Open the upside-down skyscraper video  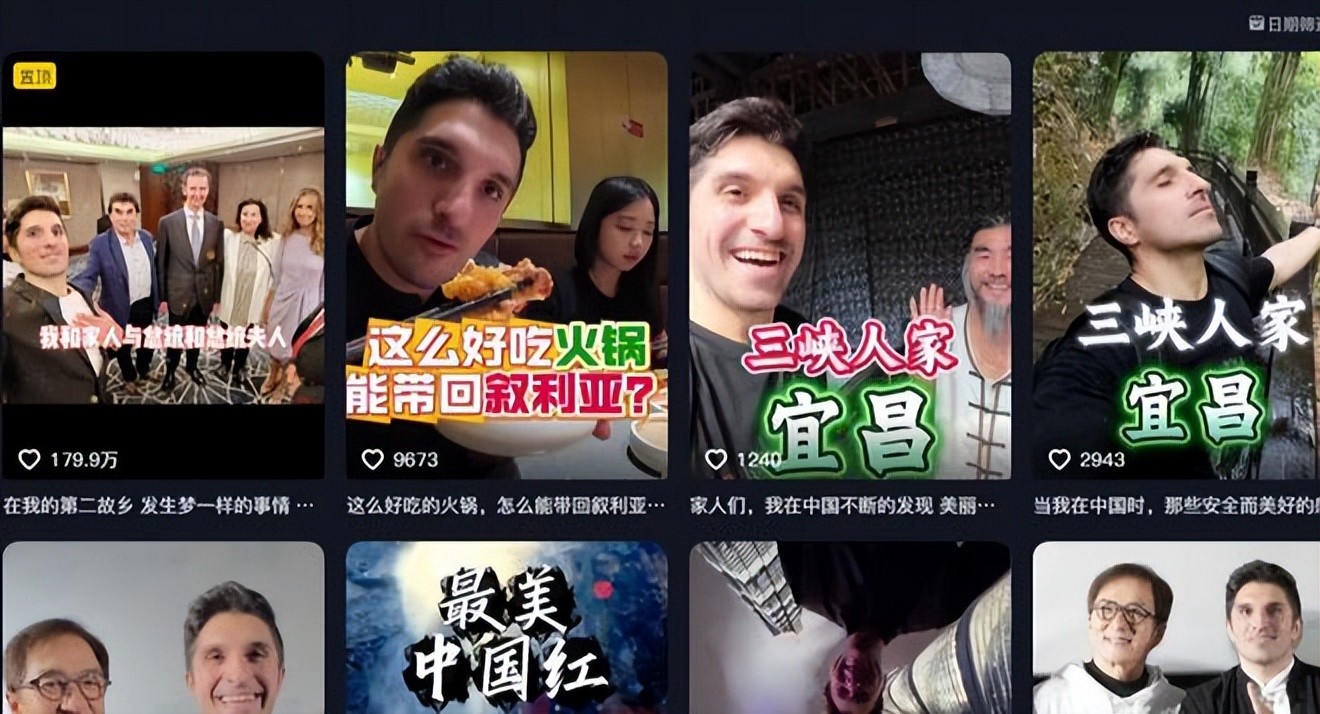(x=850, y=628)
